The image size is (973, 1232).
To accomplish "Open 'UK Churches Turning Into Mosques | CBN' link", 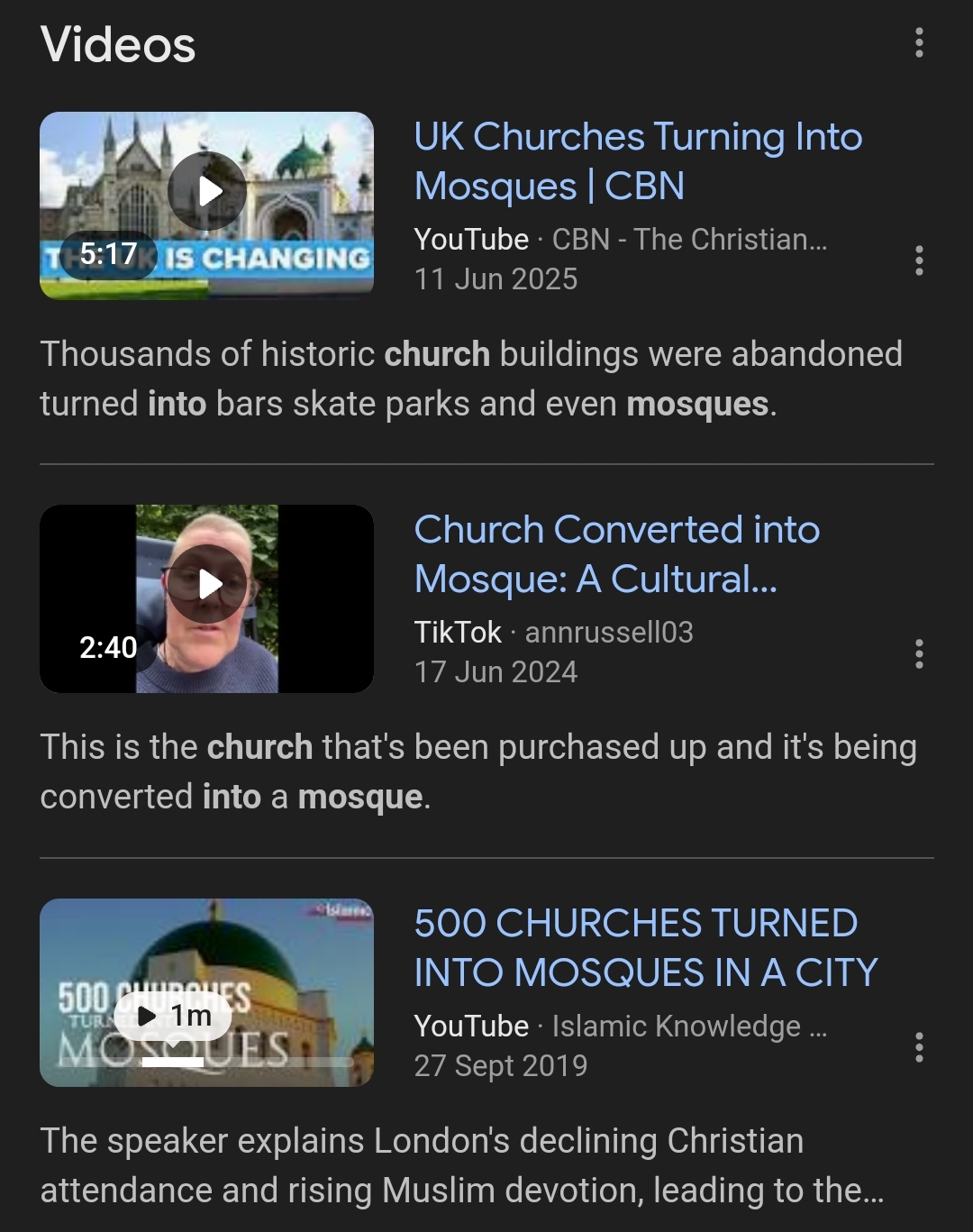I will [x=638, y=161].
